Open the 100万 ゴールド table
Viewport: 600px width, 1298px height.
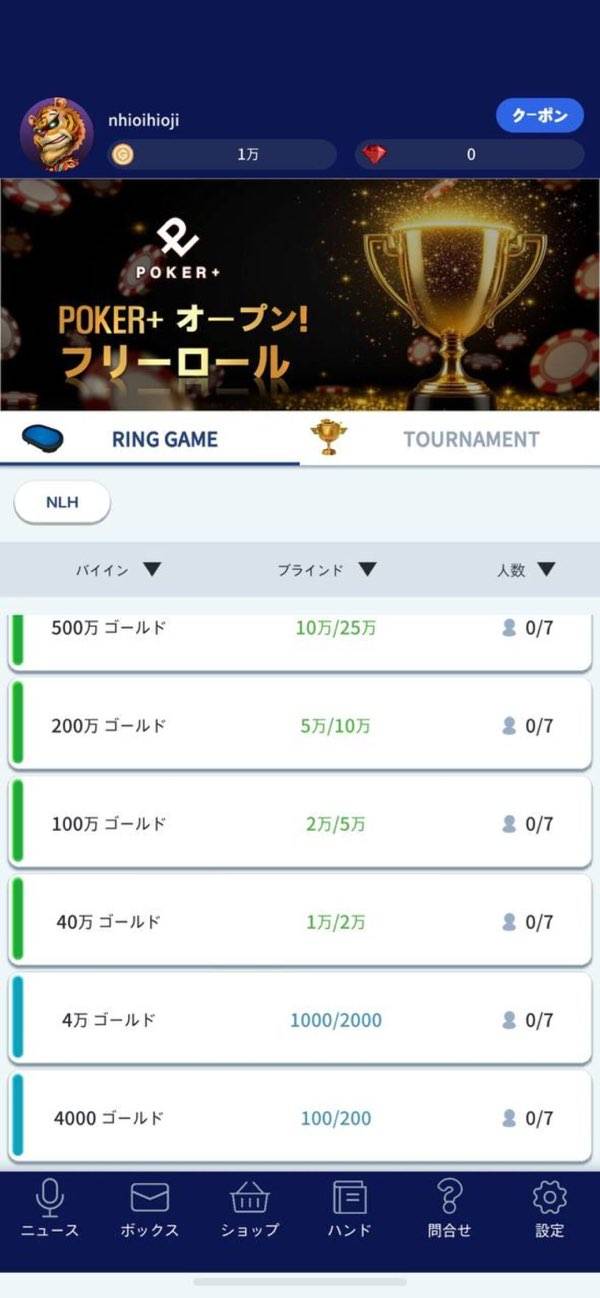pos(300,824)
